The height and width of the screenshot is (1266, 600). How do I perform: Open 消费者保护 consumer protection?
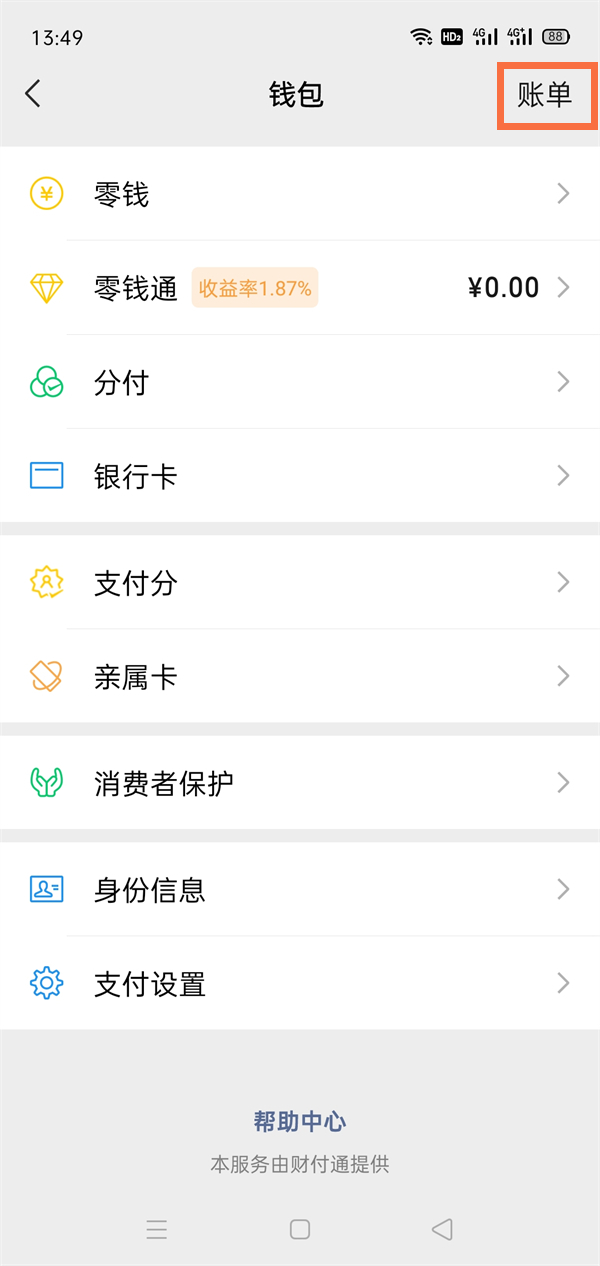(300, 782)
